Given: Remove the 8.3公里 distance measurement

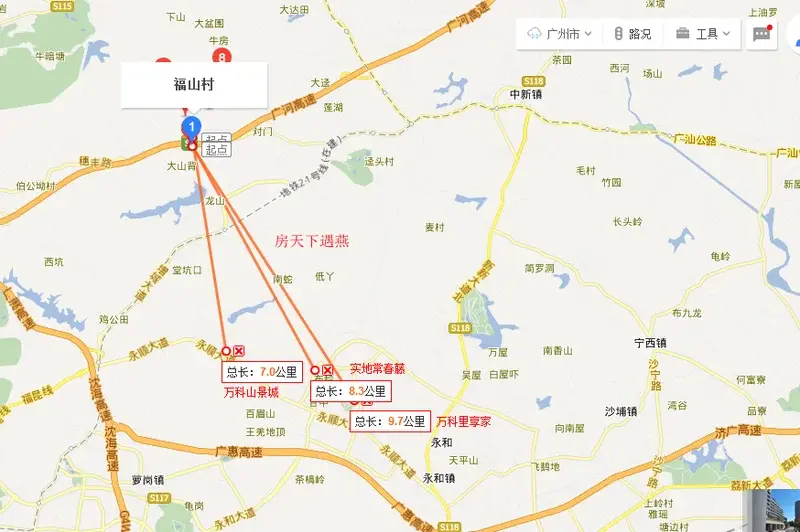Looking at the screenshot, I should click(327, 370).
